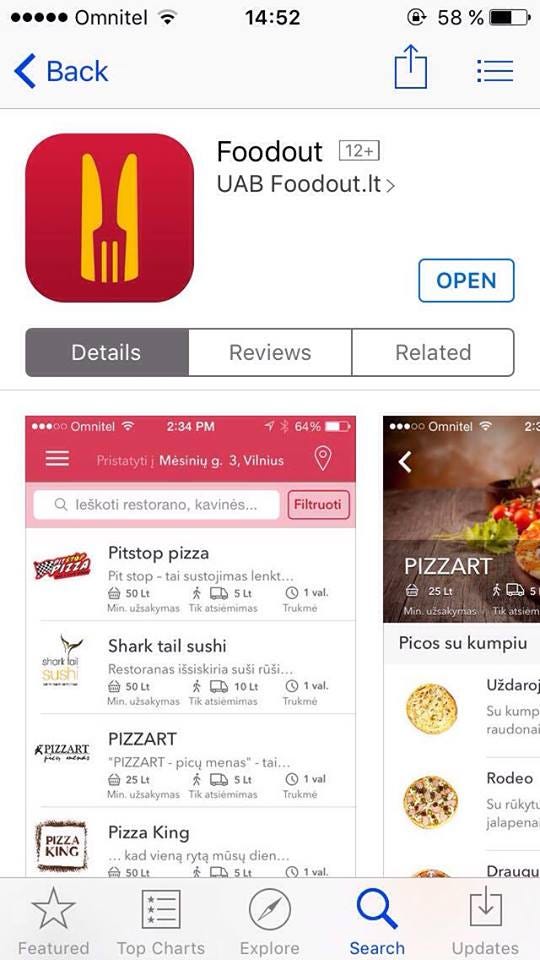Share the Foodout app page
Screen dimensions: 540x960
pos(410,67)
